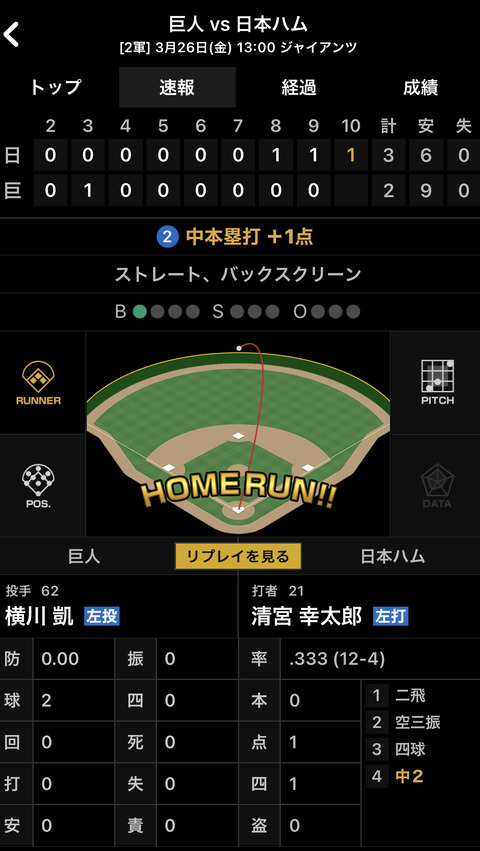Show fielder positions with POS.
This screenshot has width=480, height=851.
[x=39, y=486]
